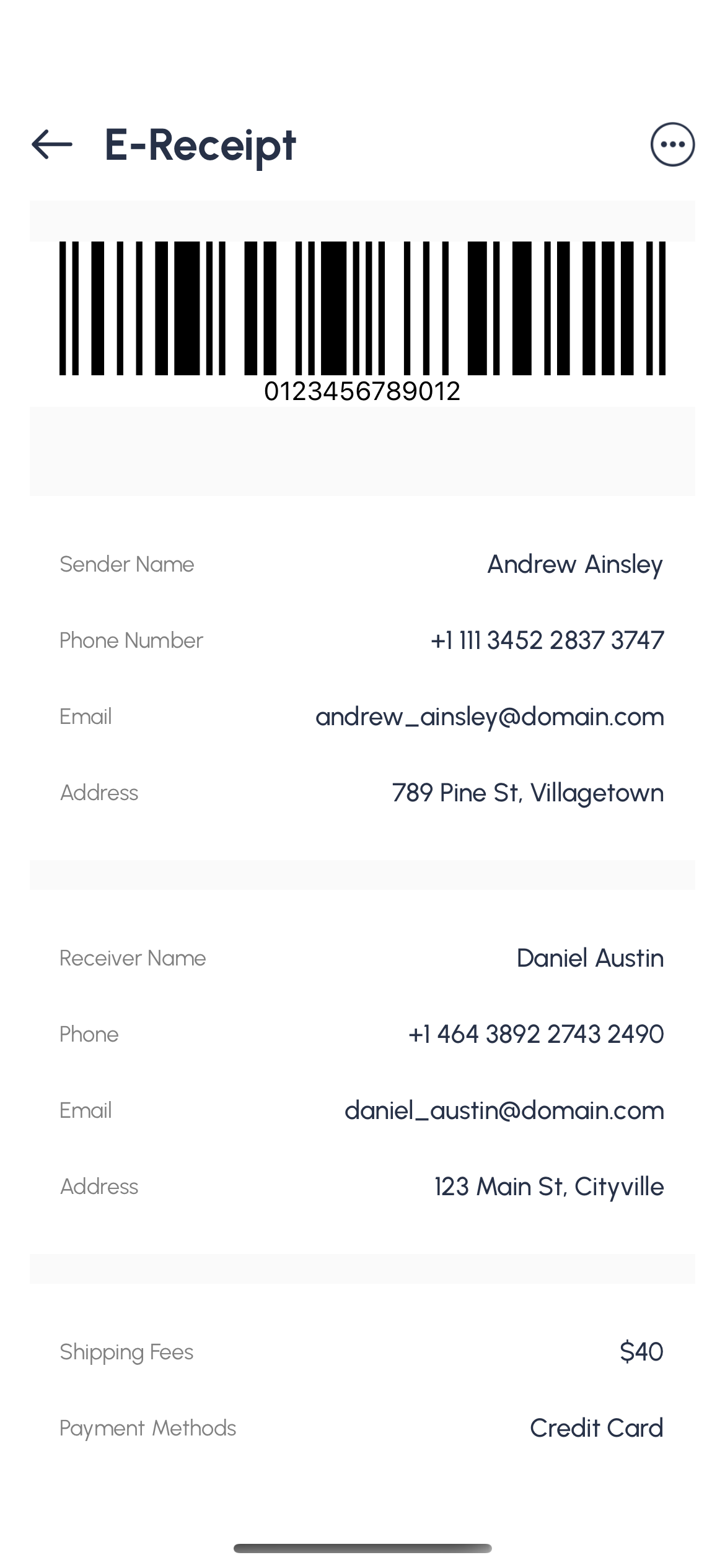The width and height of the screenshot is (725, 1568).
Task: Open the more options menu
Action: (672, 144)
